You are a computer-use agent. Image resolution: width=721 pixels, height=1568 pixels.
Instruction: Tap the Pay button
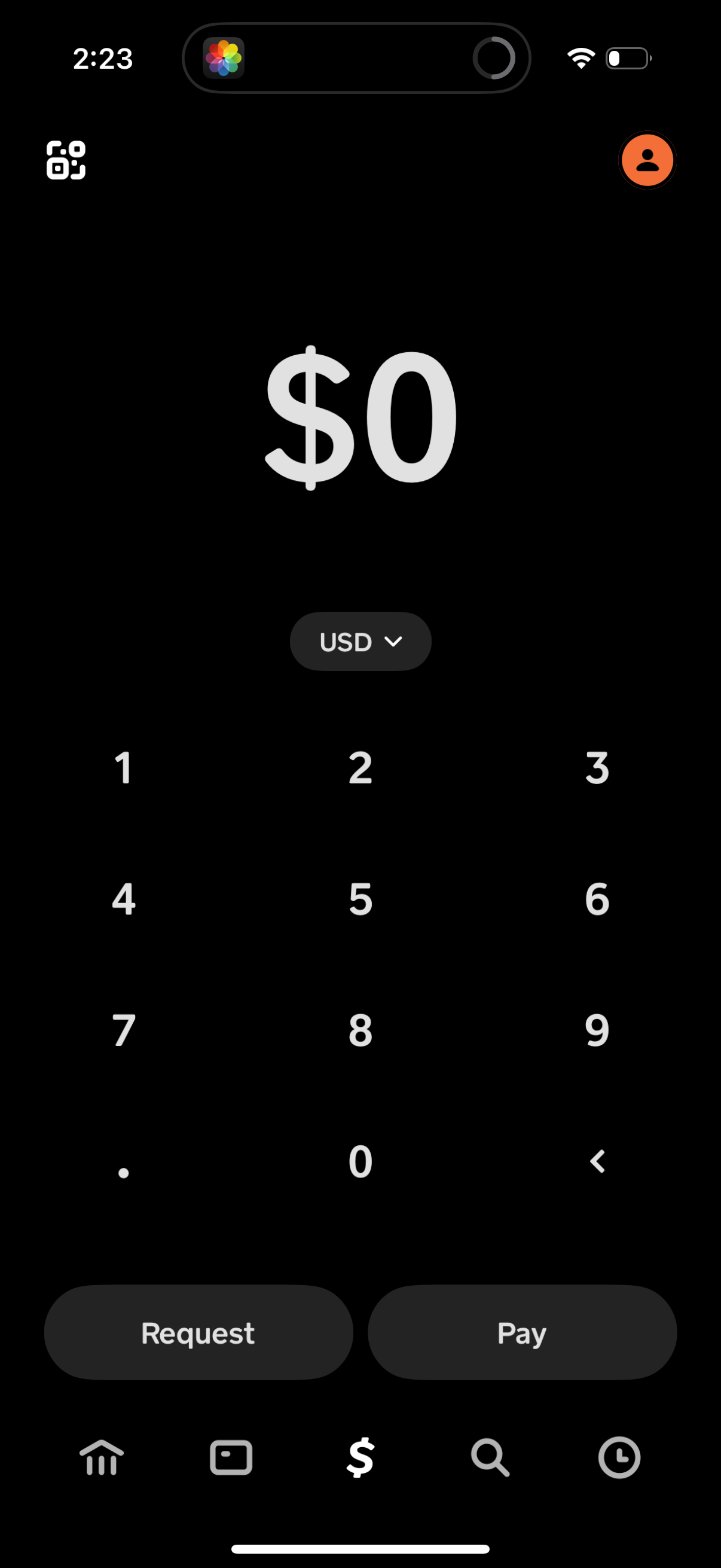pyautogui.click(x=521, y=1332)
